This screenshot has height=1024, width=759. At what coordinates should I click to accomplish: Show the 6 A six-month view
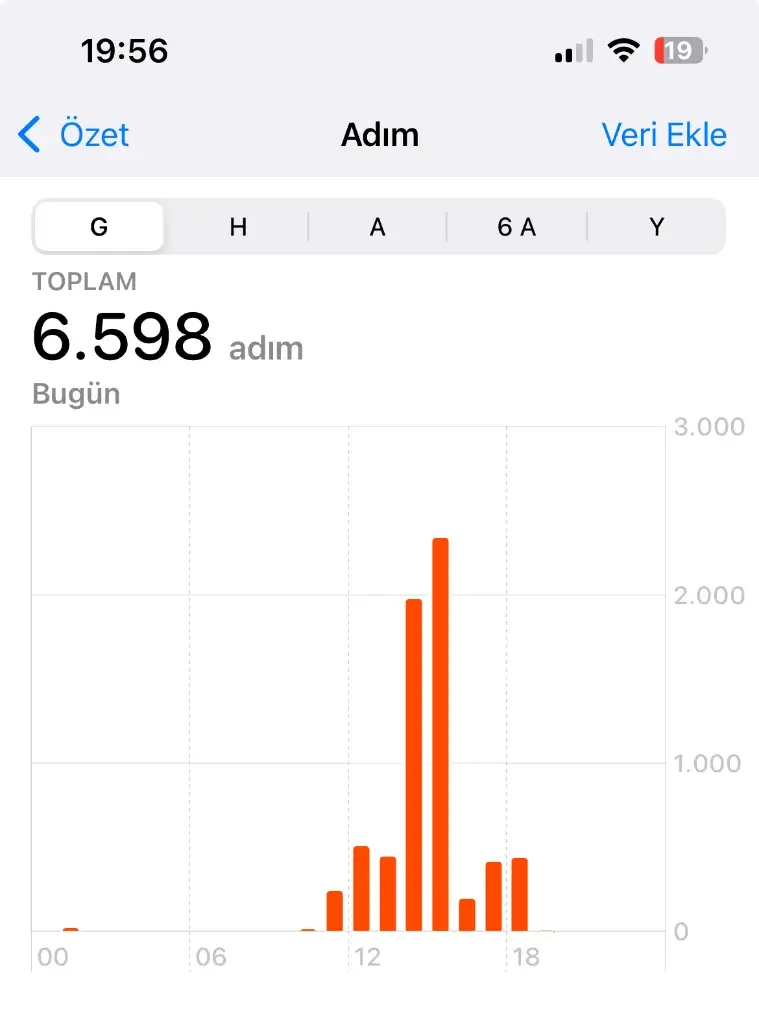[516, 227]
